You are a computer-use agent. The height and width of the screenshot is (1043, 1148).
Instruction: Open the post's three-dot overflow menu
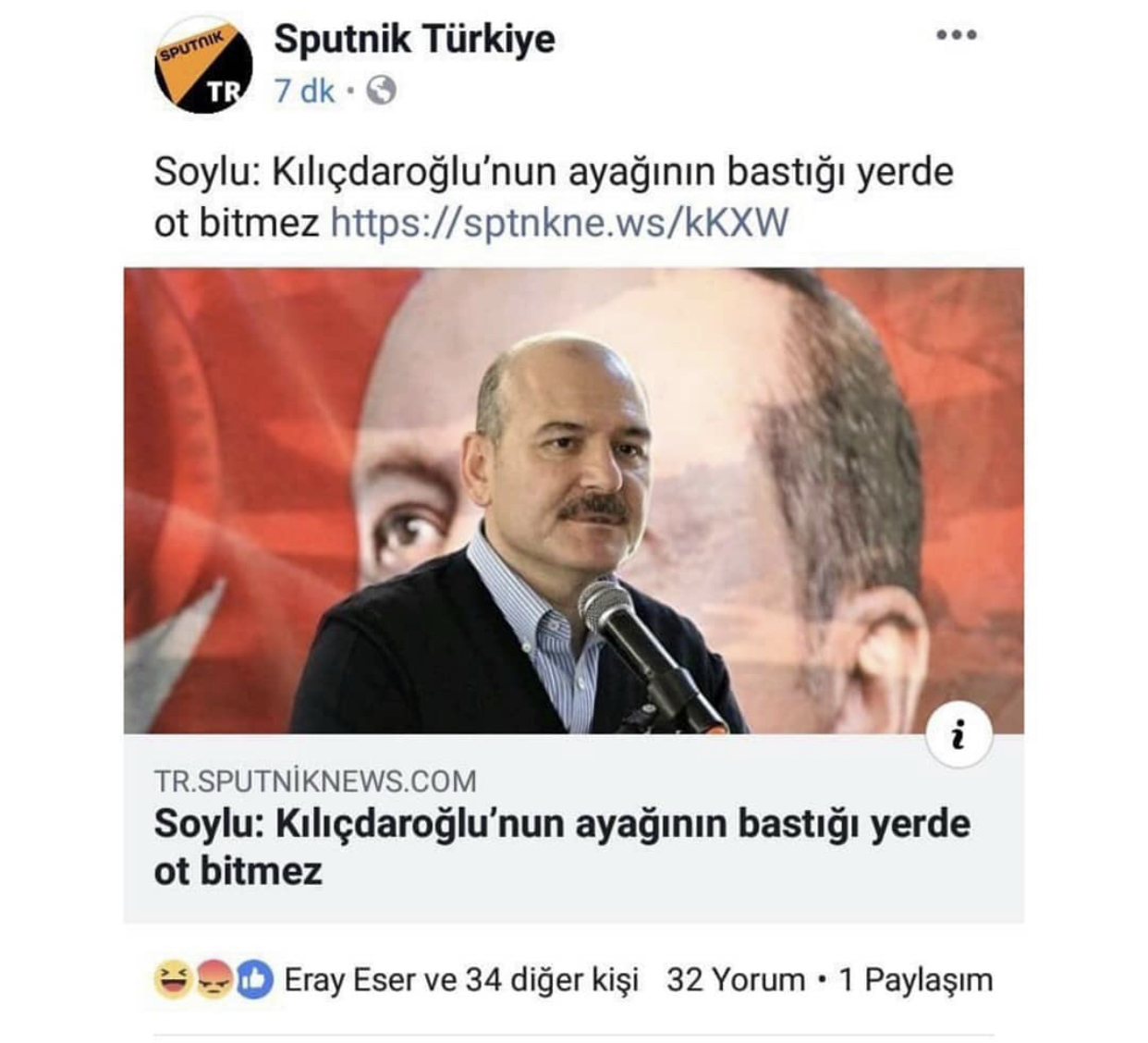(956, 36)
